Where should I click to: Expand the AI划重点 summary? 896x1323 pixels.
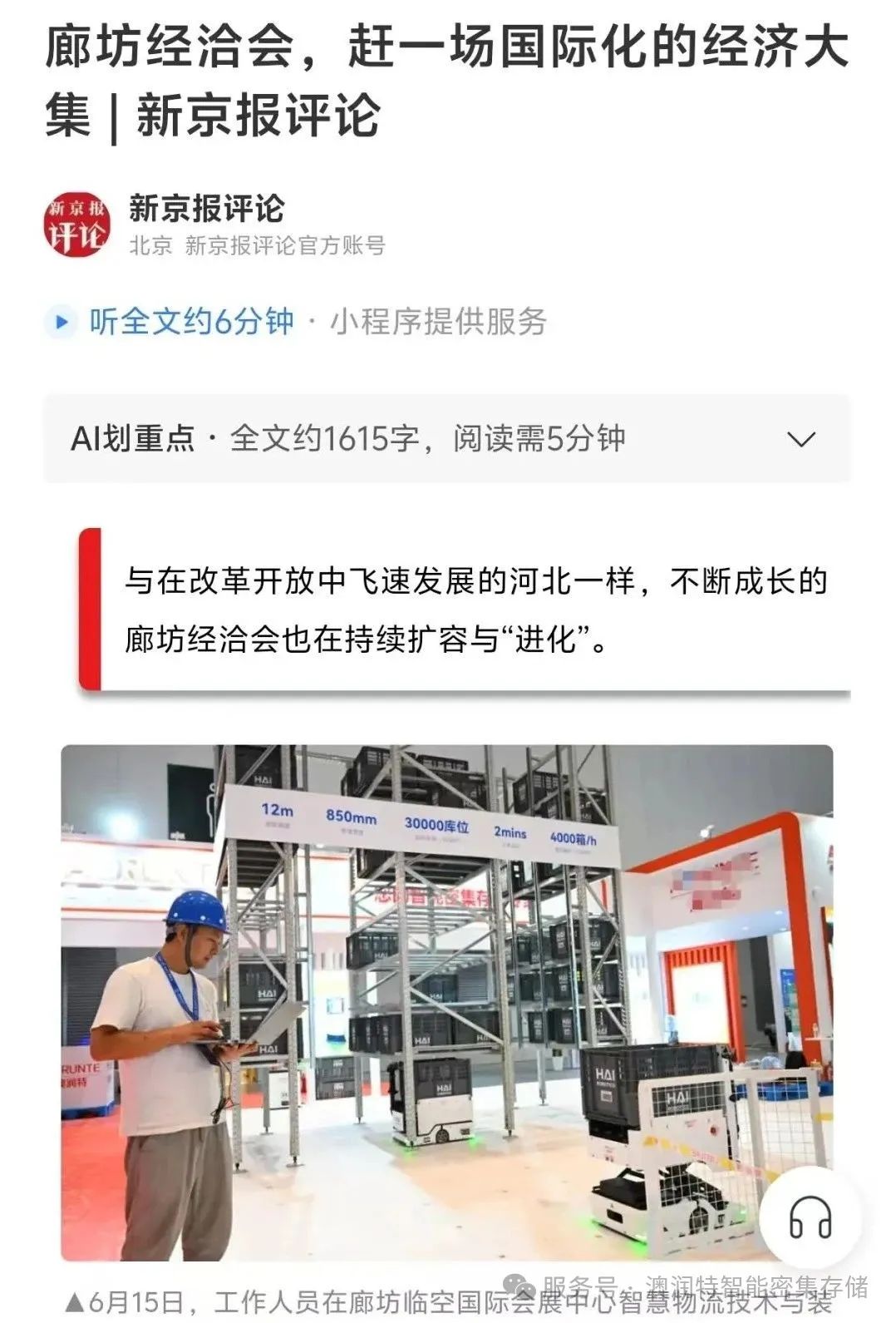[x=800, y=439]
